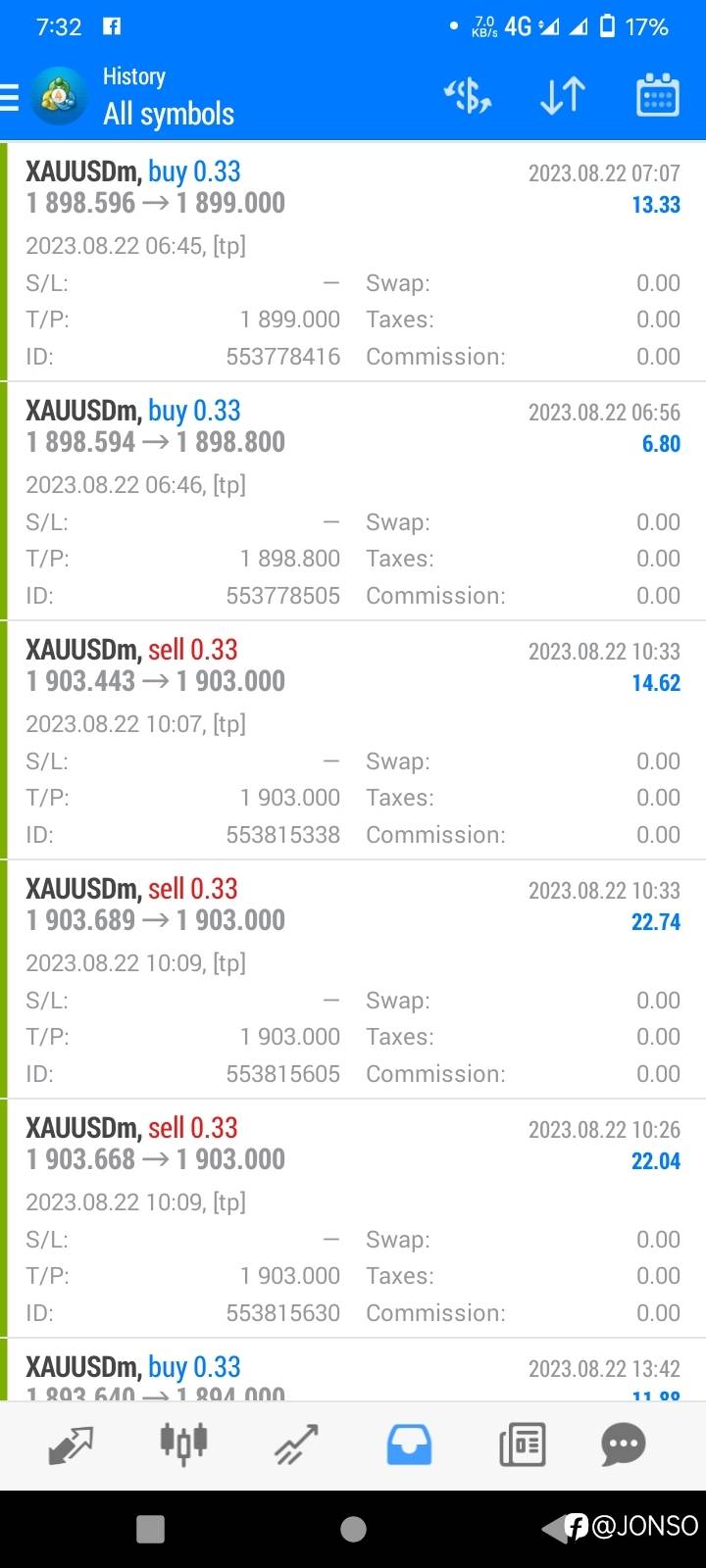The height and width of the screenshot is (1568, 706).
Task: Open the currency symbol filter icon
Action: click(x=468, y=96)
